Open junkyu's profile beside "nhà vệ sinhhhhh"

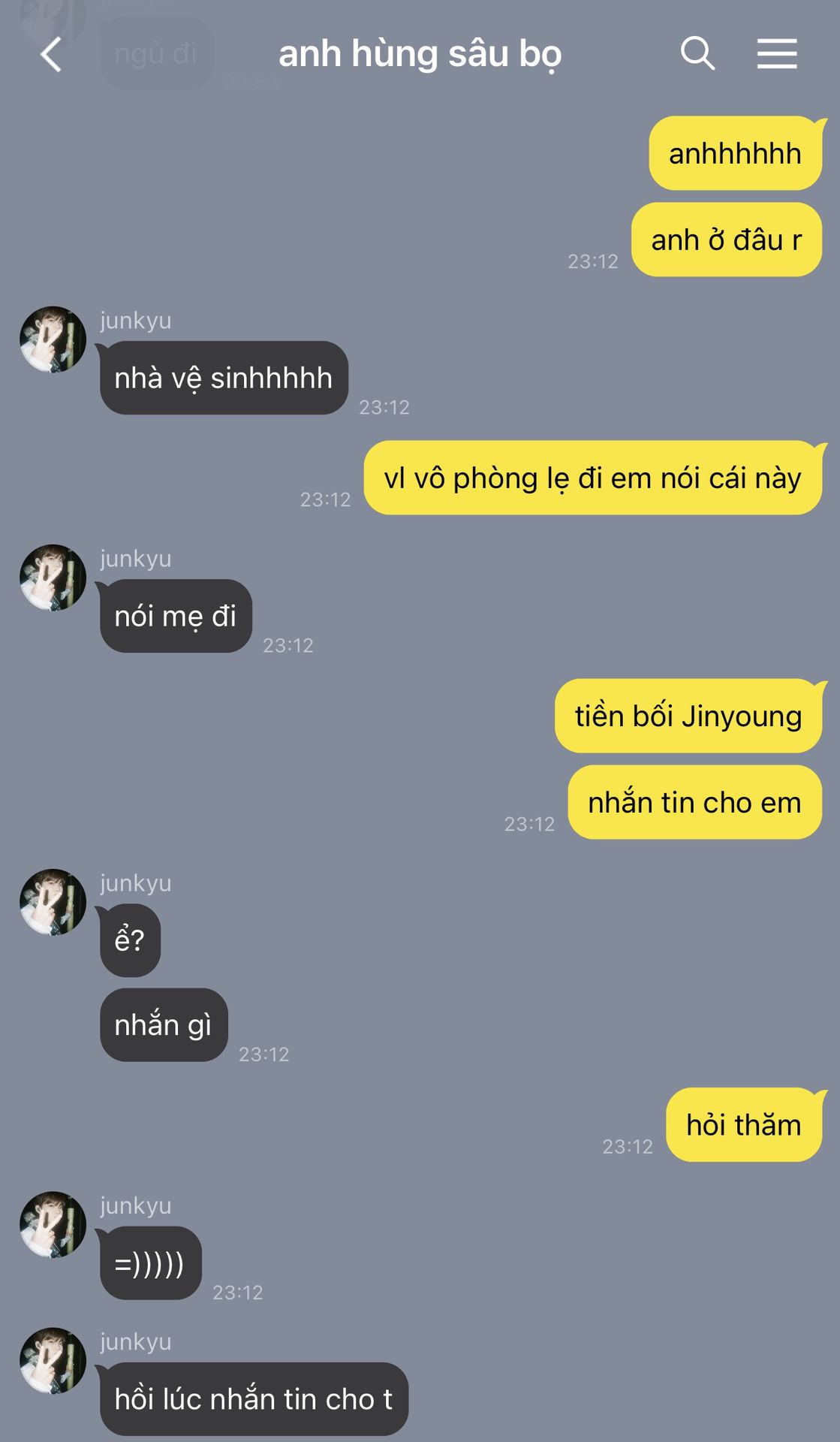(53, 339)
